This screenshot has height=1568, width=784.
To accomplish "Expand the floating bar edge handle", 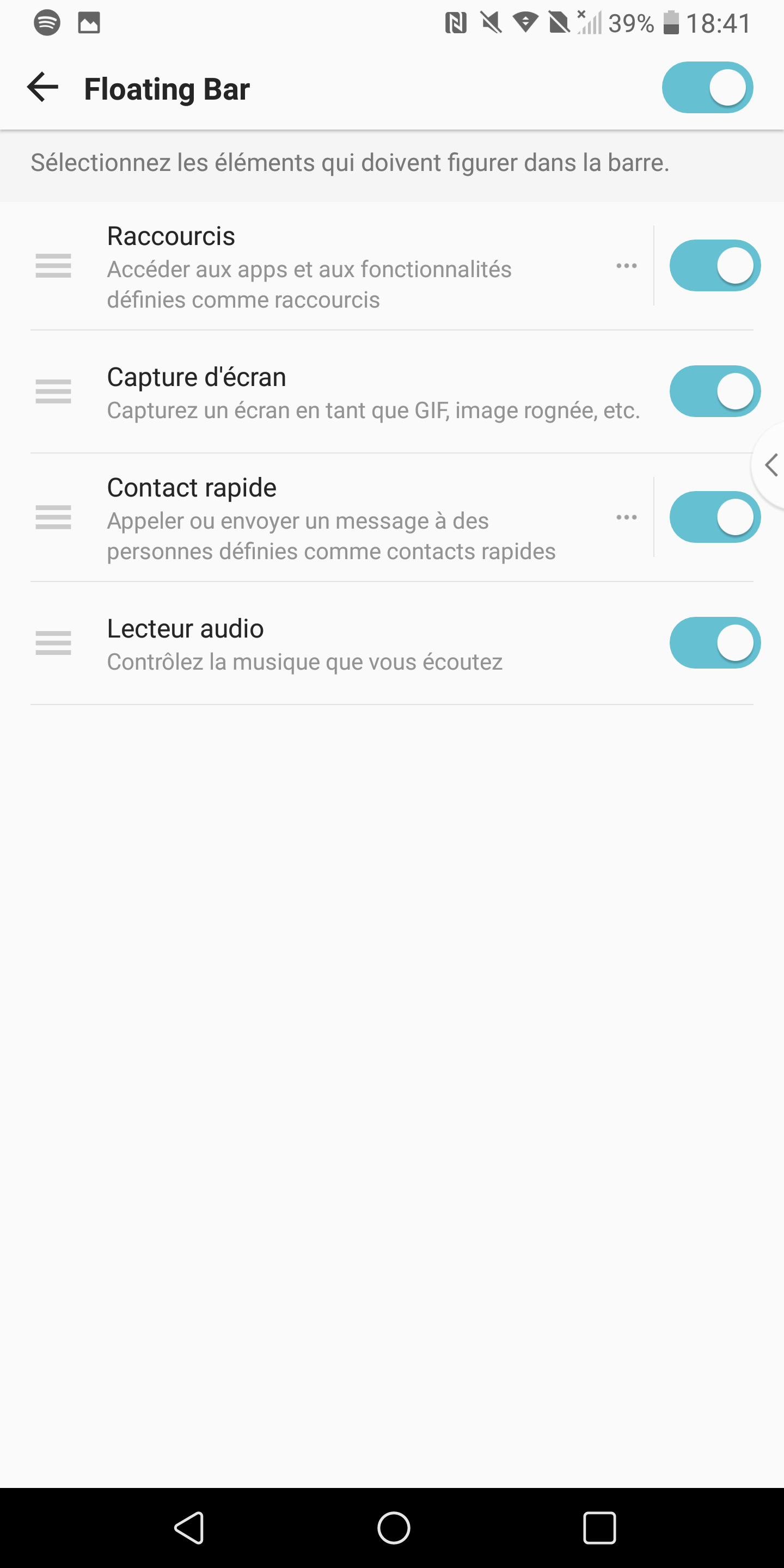I will (769, 465).
